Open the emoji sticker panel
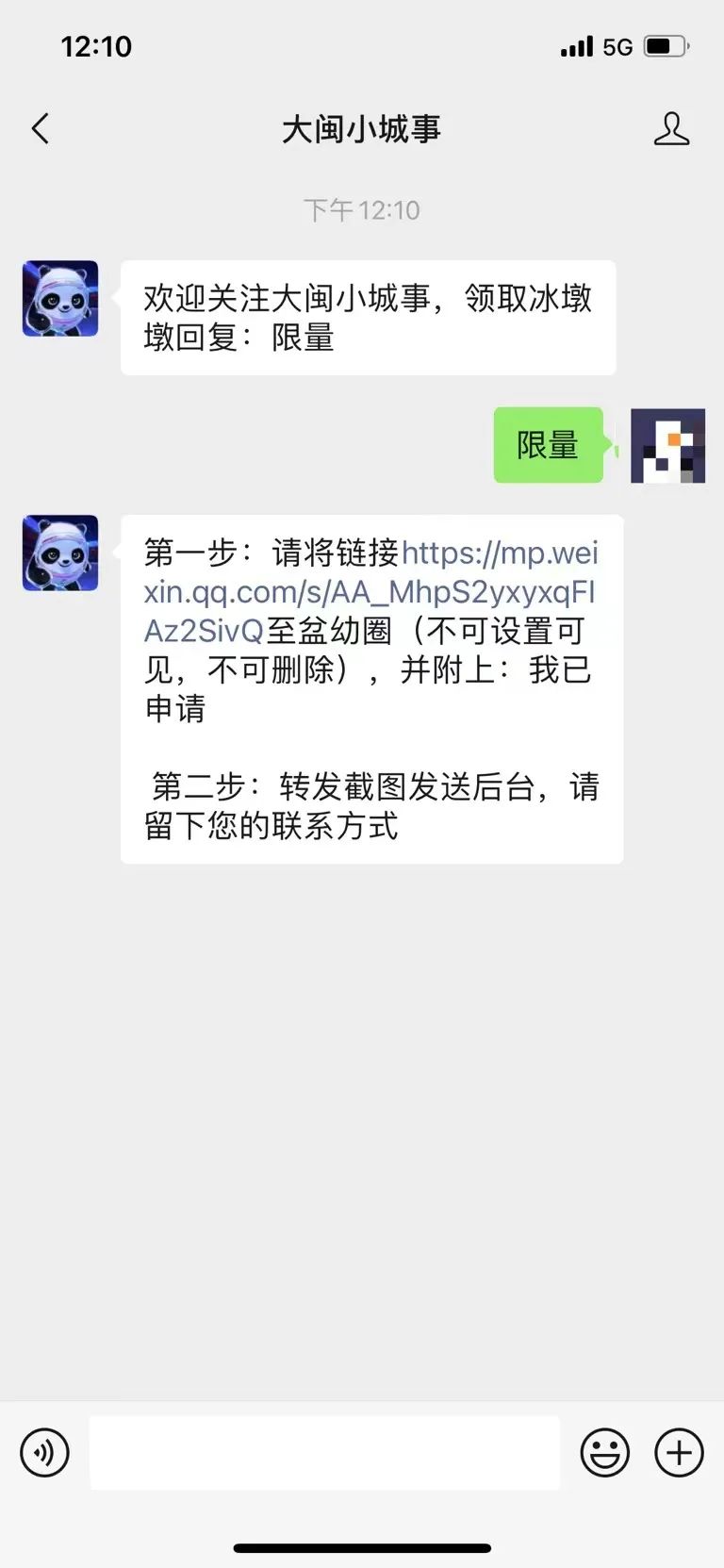The width and height of the screenshot is (724, 1568). [x=604, y=1452]
